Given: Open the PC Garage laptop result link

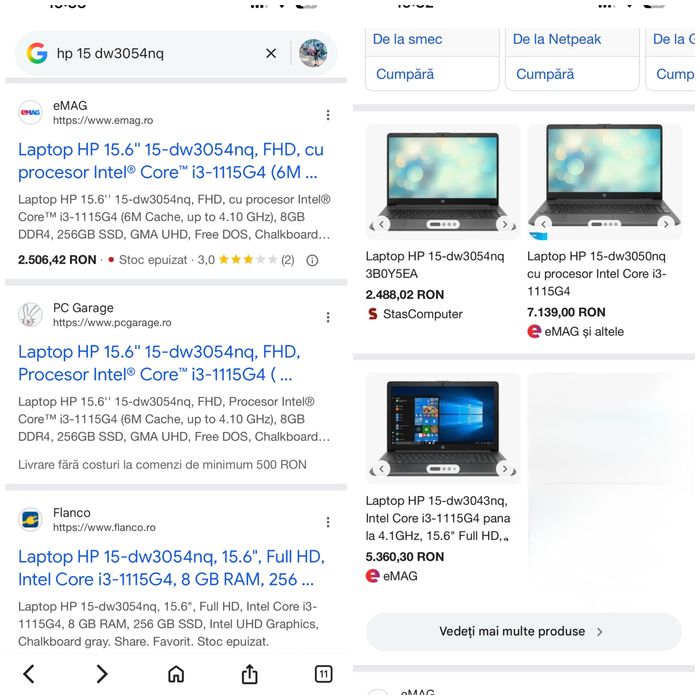Looking at the screenshot, I should pos(159,363).
